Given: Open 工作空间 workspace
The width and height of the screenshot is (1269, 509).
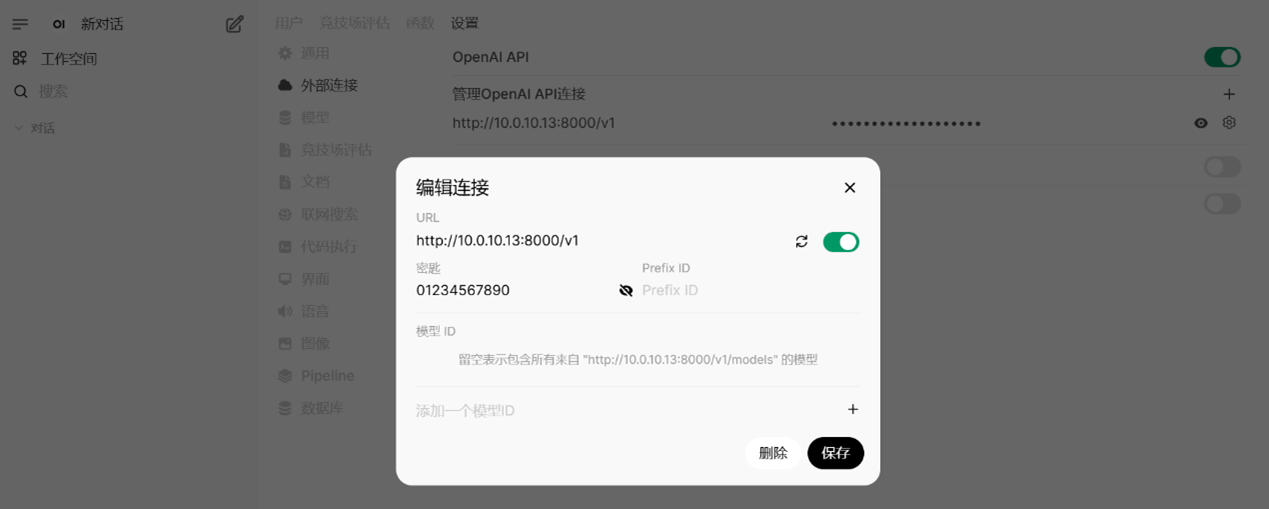Looking at the screenshot, I should pos(68,59).
